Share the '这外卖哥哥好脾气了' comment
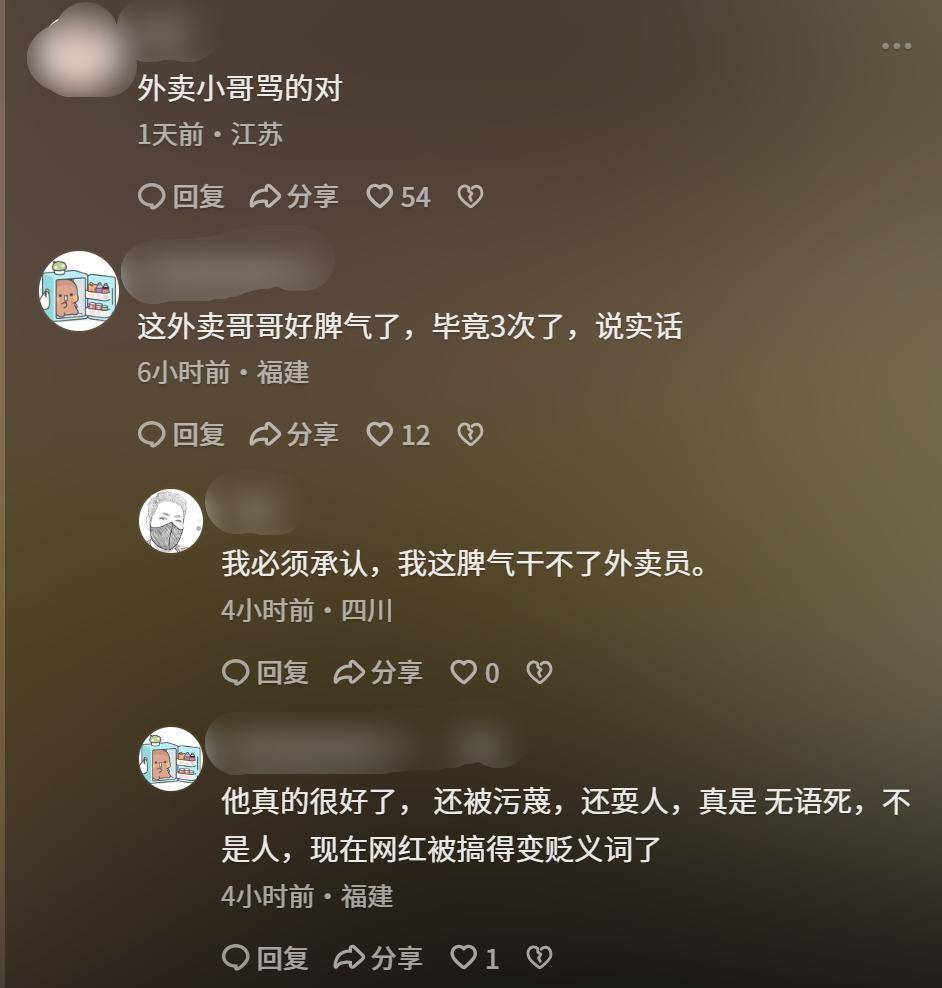The image size is (942, 988). click(294, 434)
